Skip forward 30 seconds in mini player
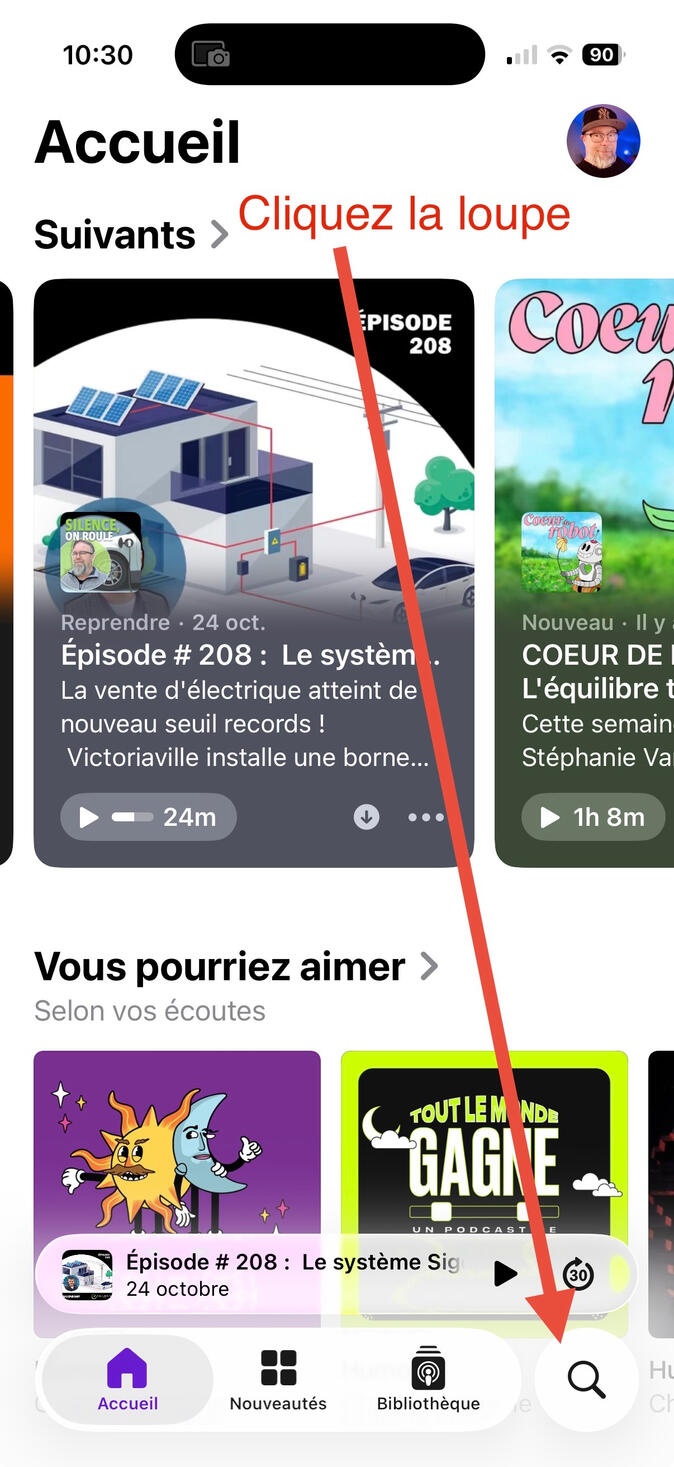 [x=578, y=1274]
